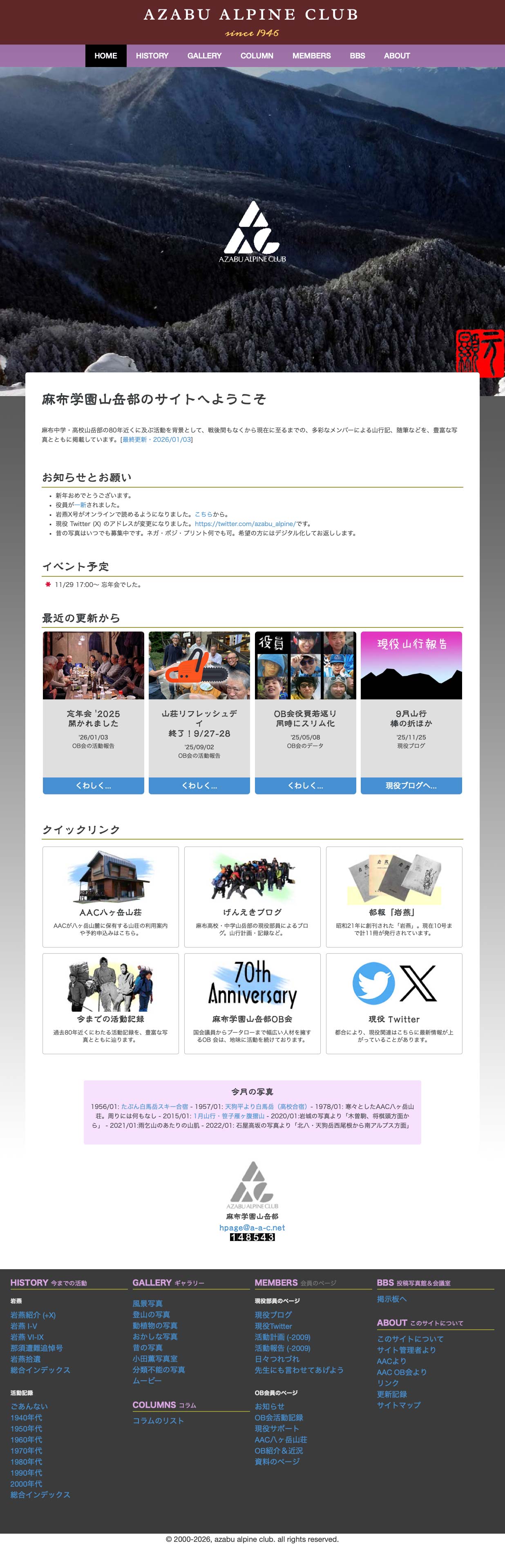The width and height of the screenshot is (505, 1568).
Task: Open the げんえきブログ card
Action: (252, 896)
